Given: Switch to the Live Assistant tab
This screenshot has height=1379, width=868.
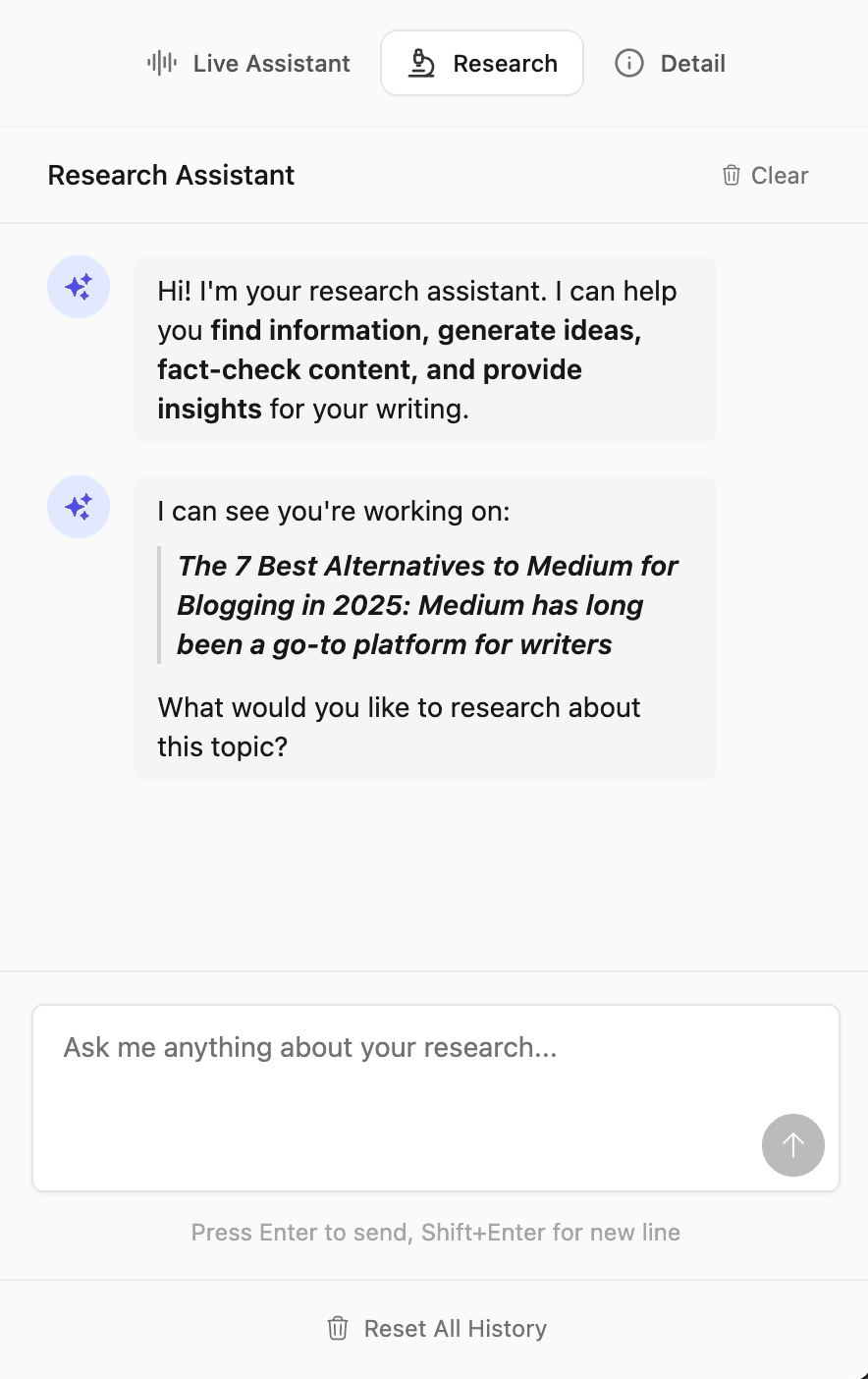Looking at the screenshot, I should [x=246, y=63].
